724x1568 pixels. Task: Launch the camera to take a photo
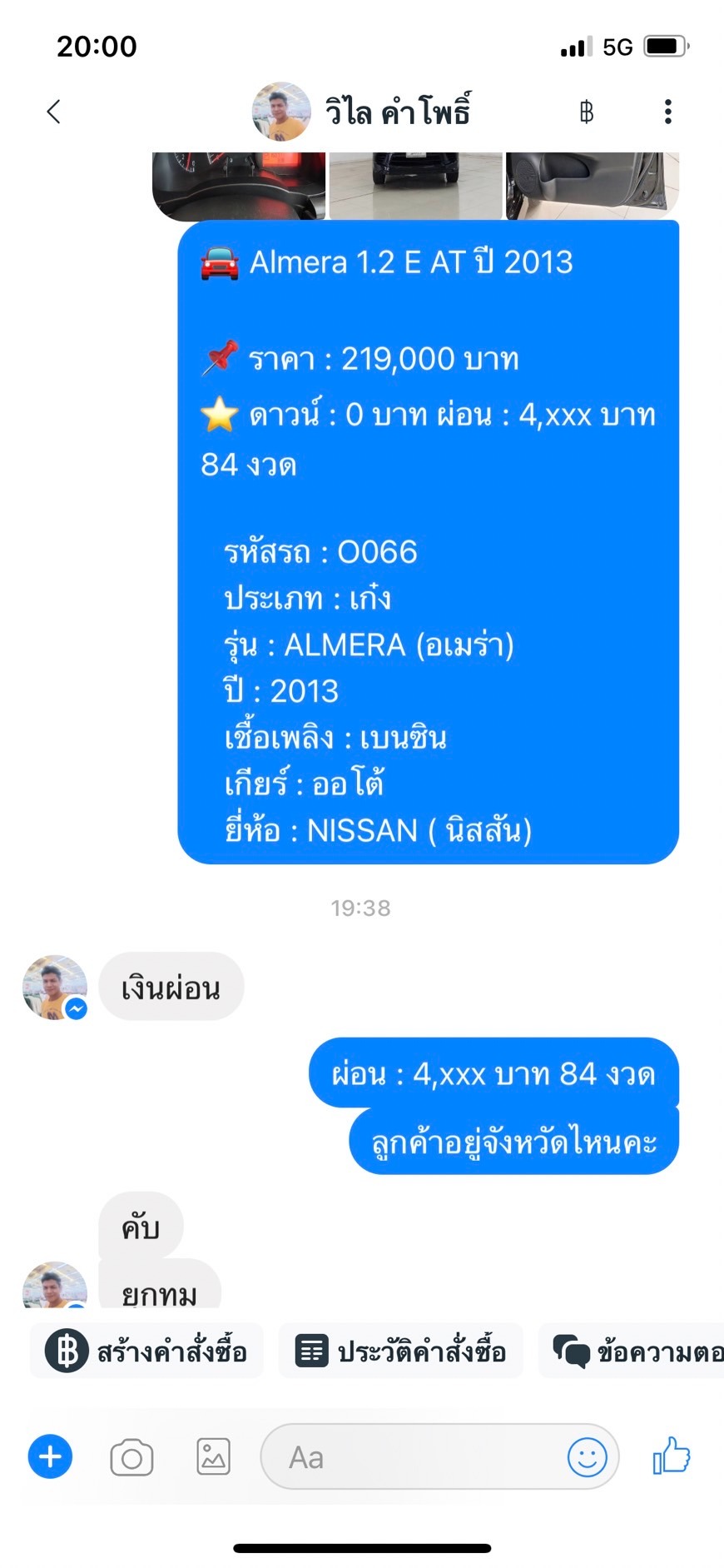coord(131,1457)
